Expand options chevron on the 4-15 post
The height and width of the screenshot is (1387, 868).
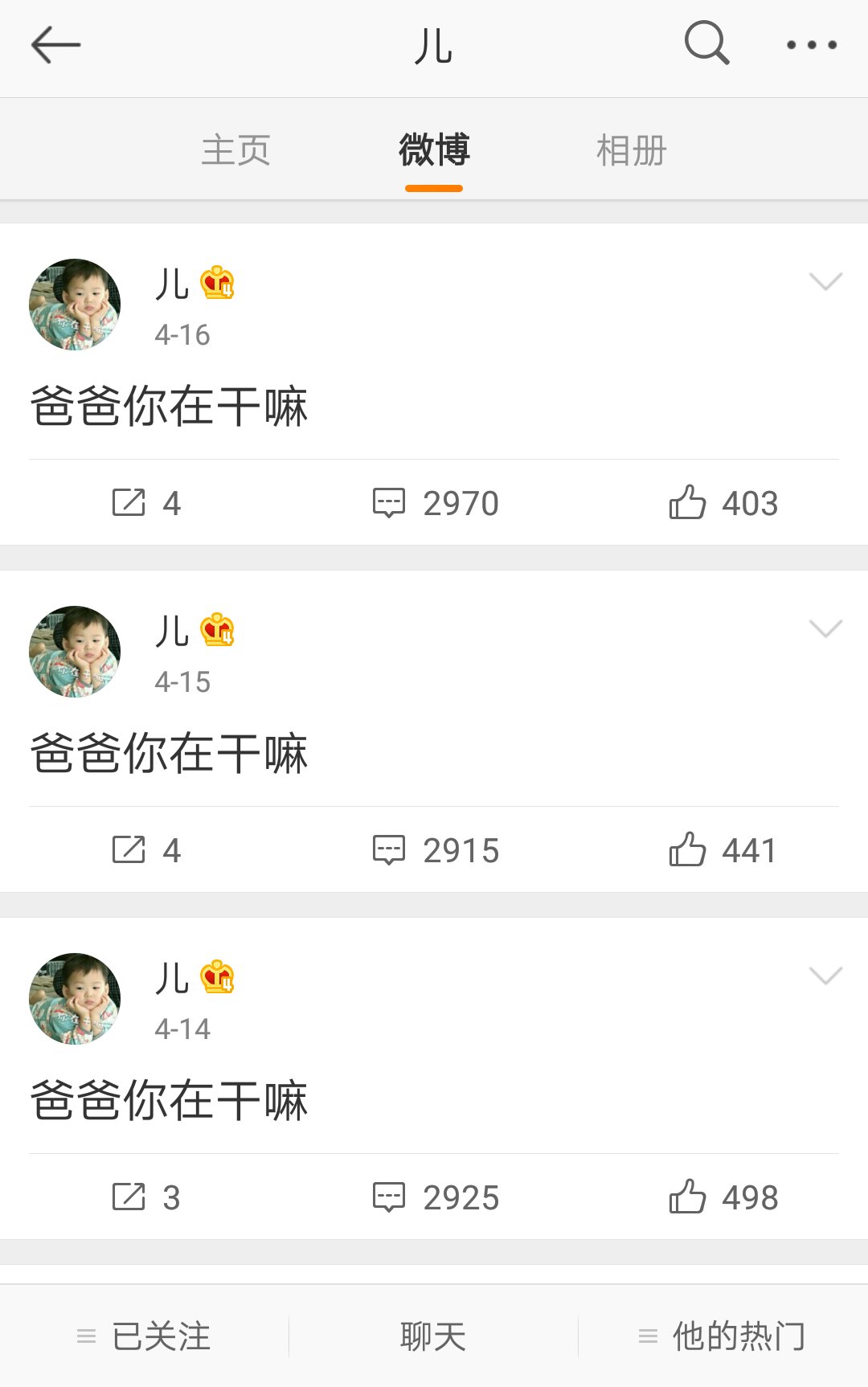825,628
